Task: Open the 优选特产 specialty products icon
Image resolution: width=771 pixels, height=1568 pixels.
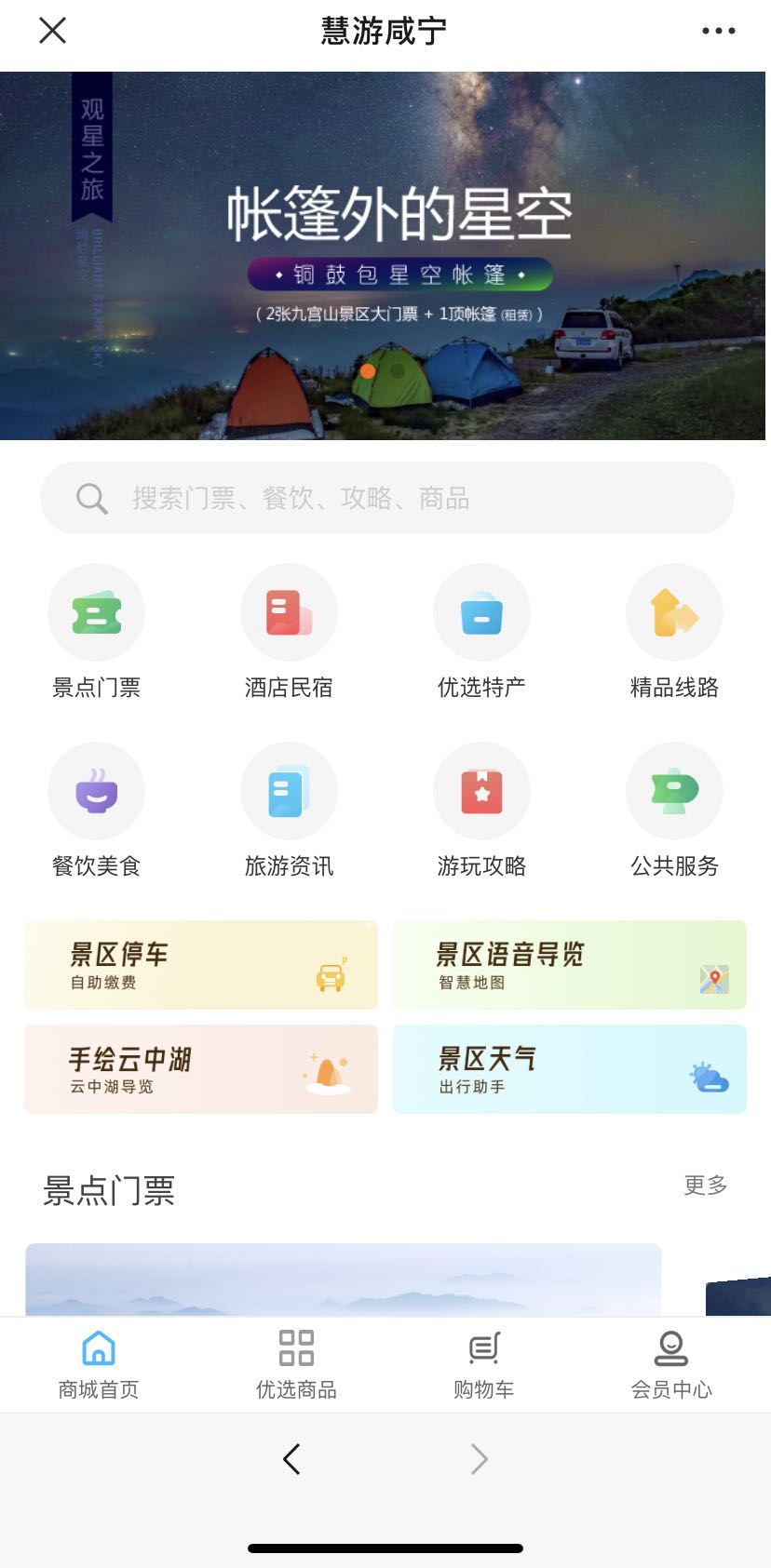Action: click(481, 612)
